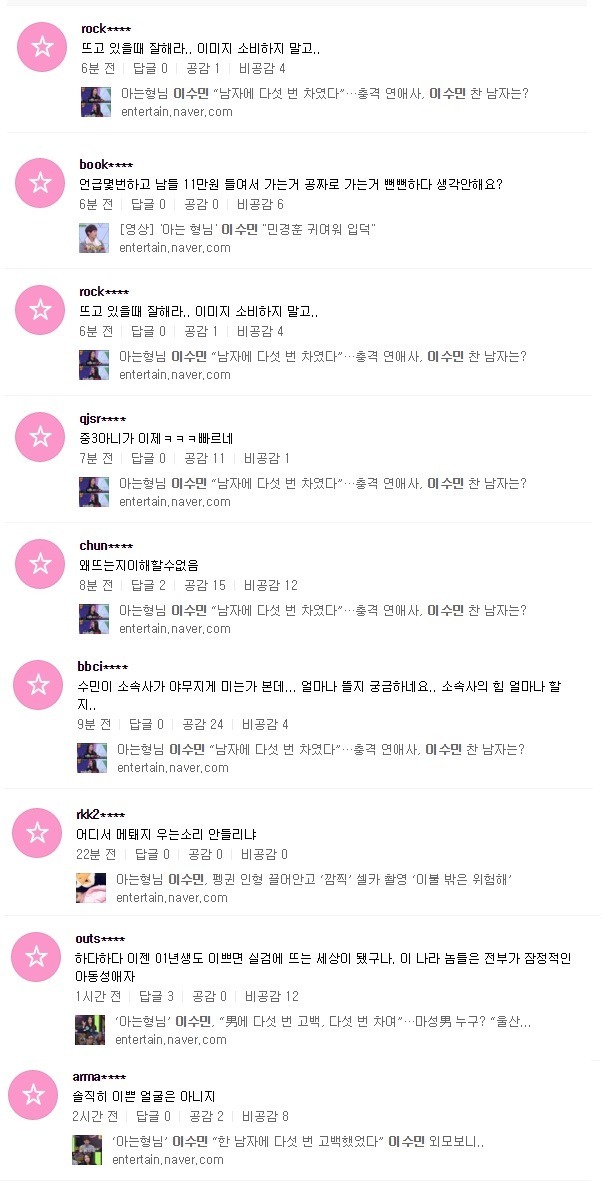The image size is (608, 1196).
Task: Star the outs**** comment
Action: [37, 958]
